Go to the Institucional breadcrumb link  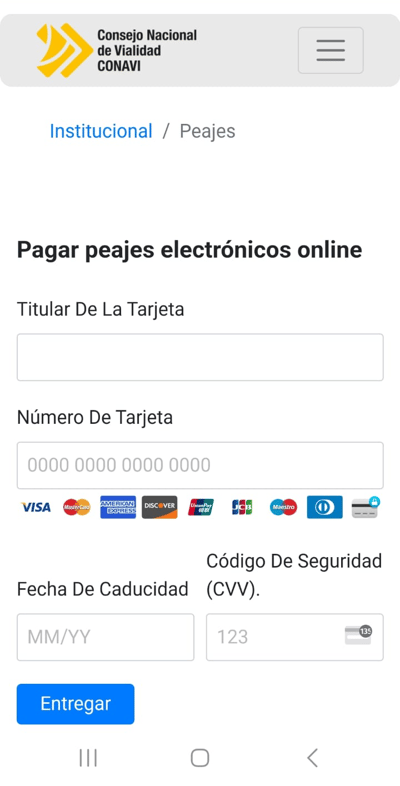[101, 131]
